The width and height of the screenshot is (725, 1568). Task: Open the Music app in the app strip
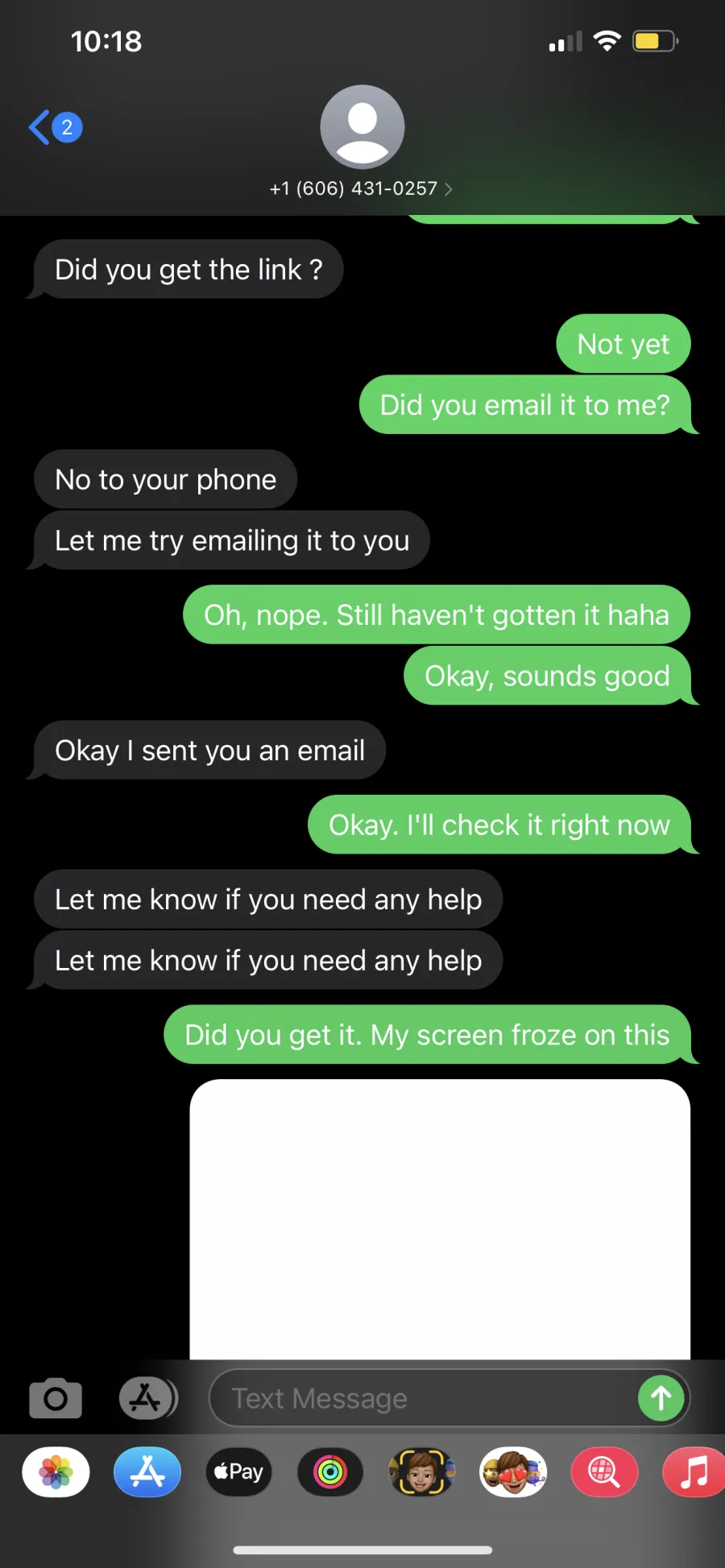(x=694, y=1472)
